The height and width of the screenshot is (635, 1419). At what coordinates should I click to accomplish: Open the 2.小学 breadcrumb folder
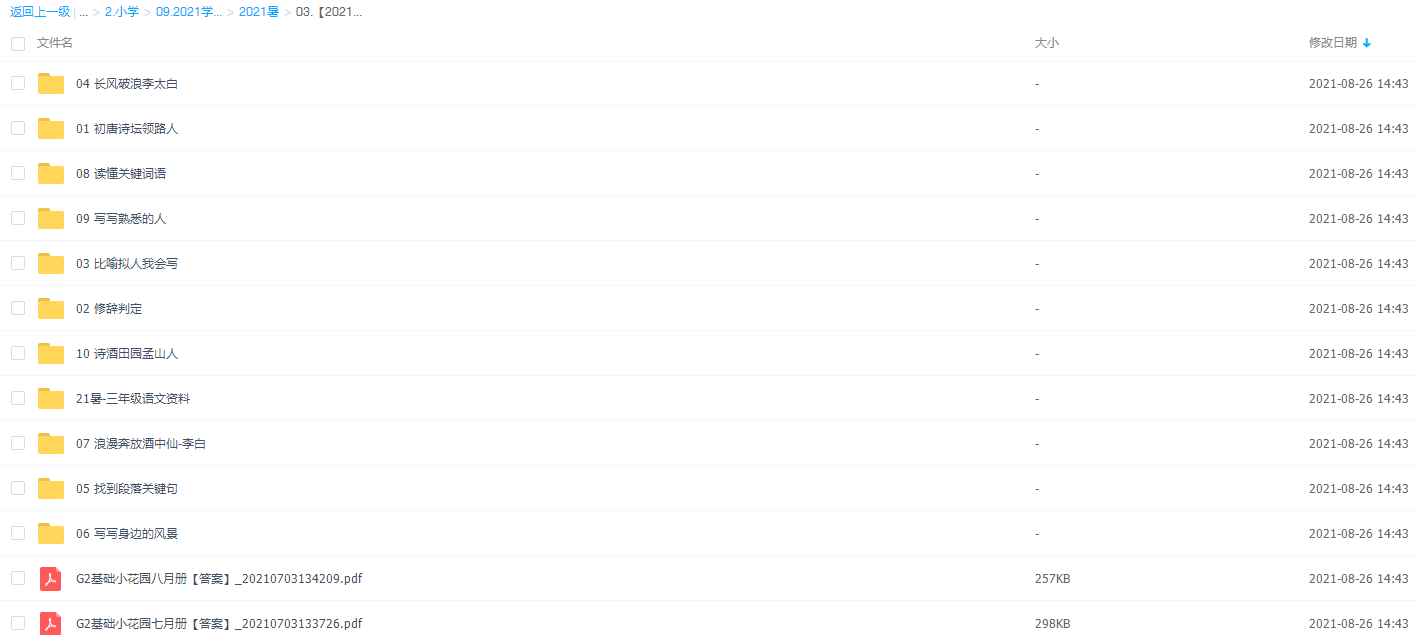122,12
